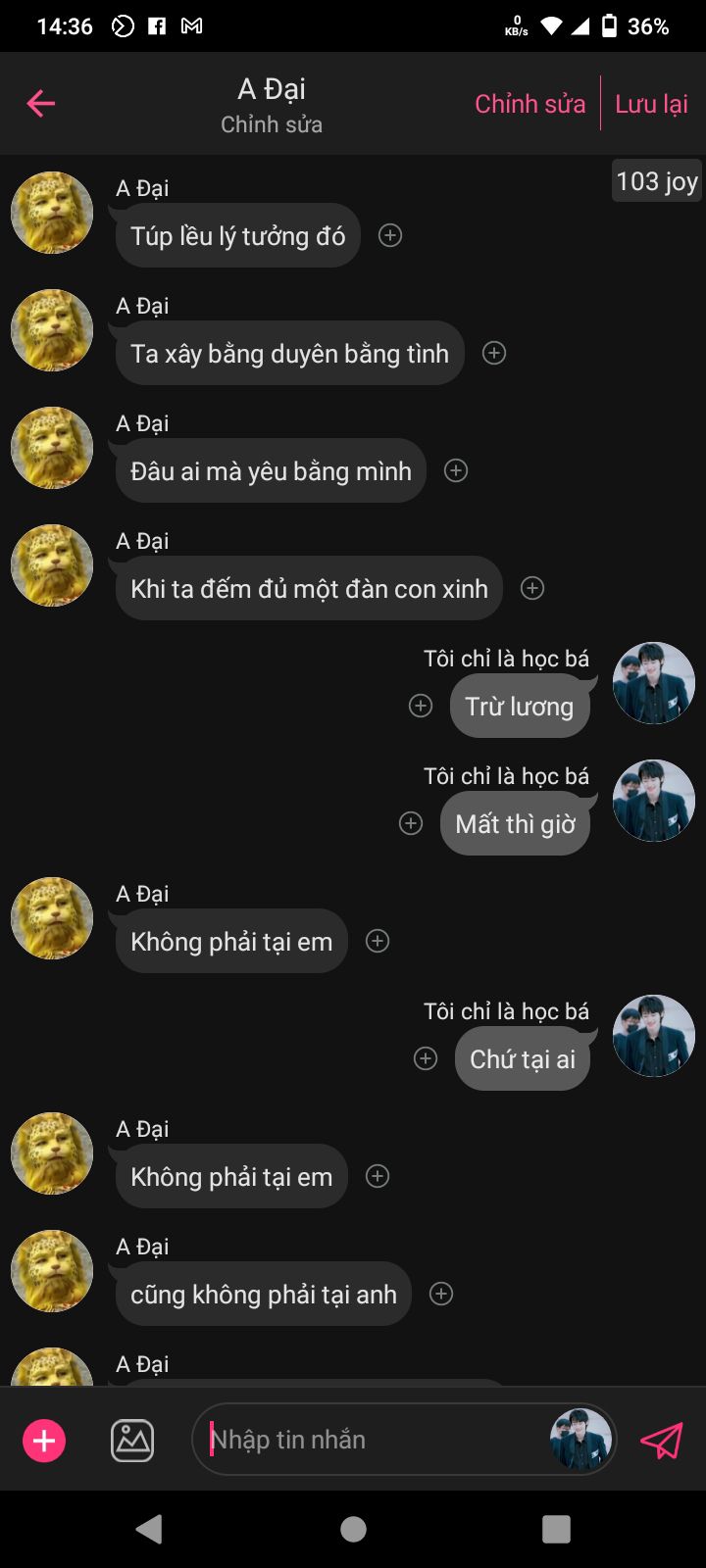Select the "Trừ lương" message bubble

pyautogui.click(x=520, y=706)
